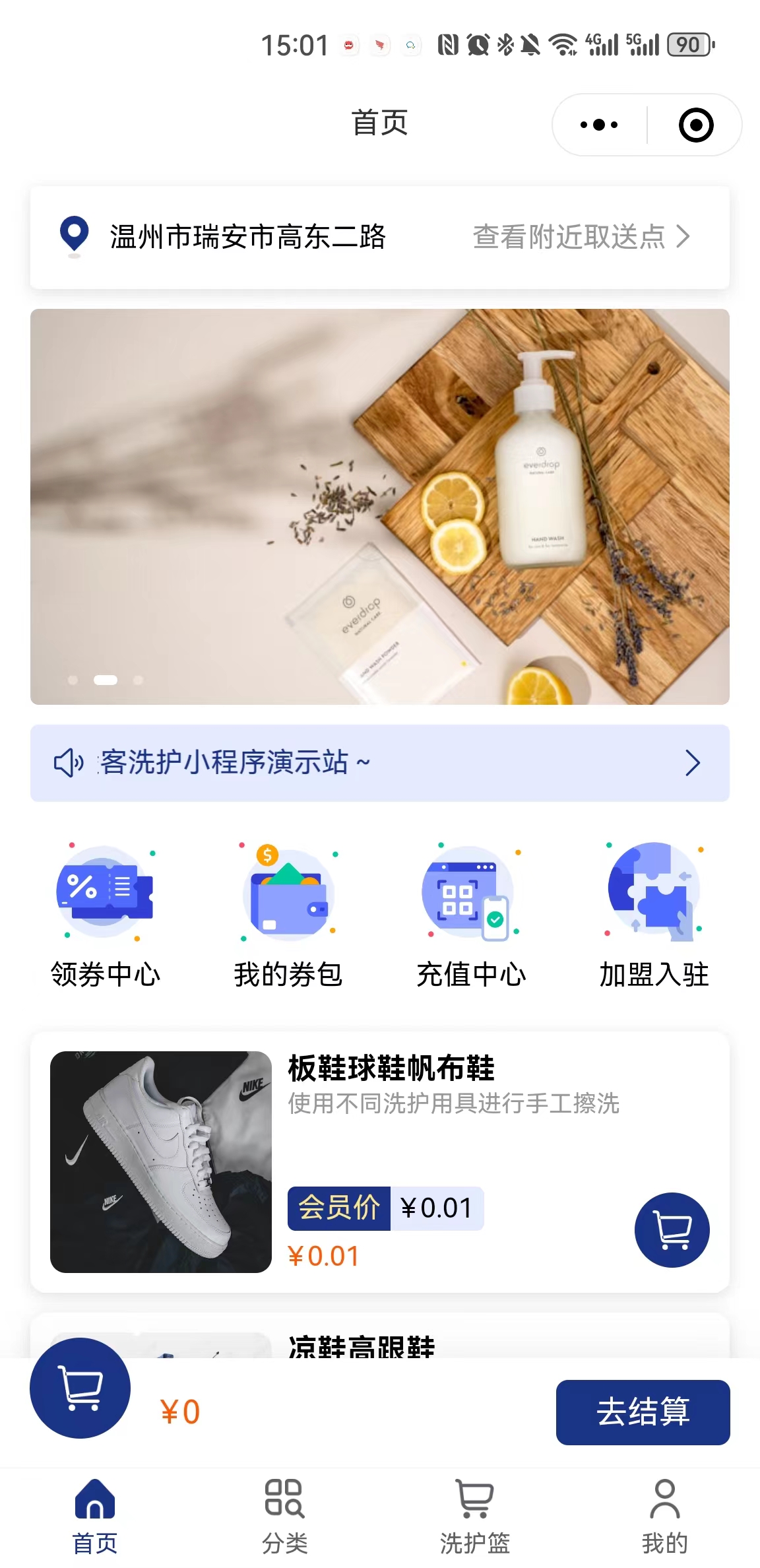Select the first carousel dot
The height and width of the screenshot is (1568, 760).
[73, 679]
